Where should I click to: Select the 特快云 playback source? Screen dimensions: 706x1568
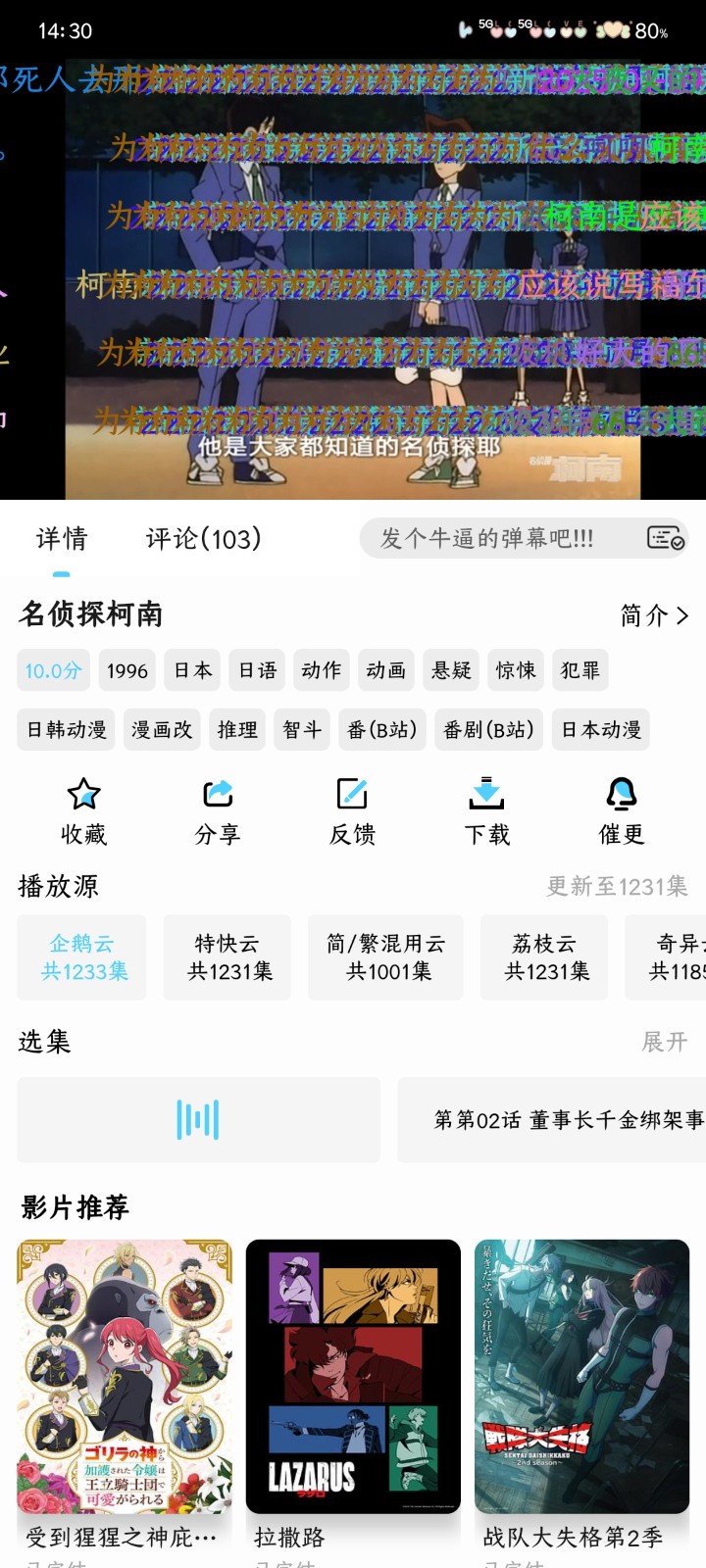[x=227, y=957]
